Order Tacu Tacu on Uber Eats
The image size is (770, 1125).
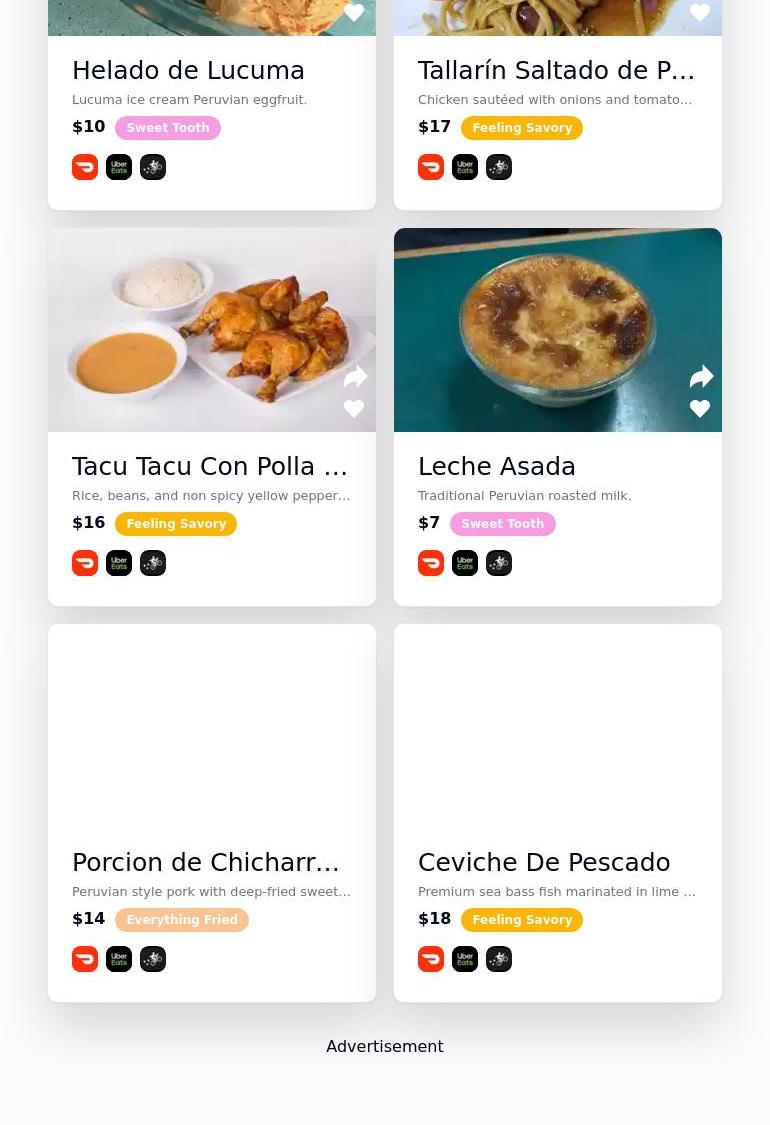[119, 563]
